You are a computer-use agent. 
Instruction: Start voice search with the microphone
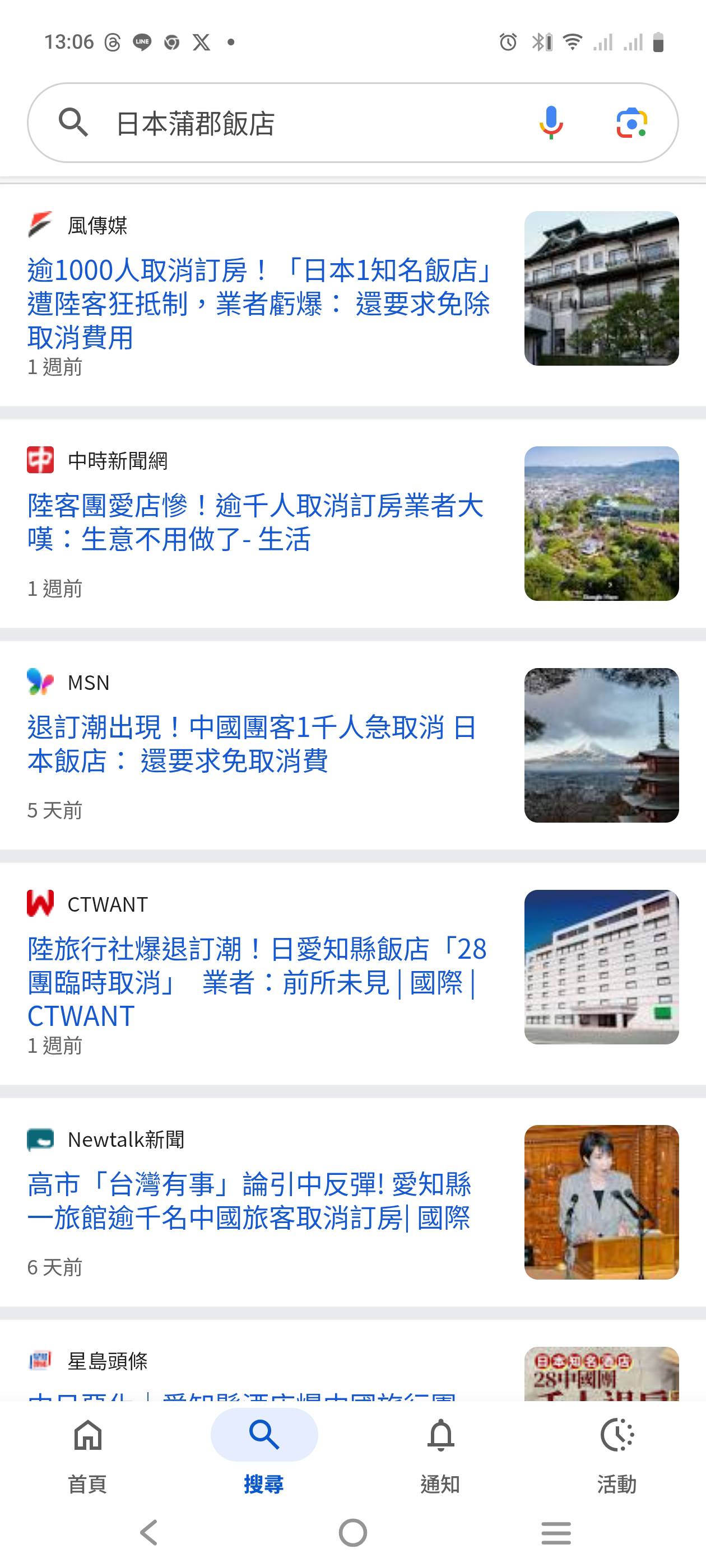[551, 123]
